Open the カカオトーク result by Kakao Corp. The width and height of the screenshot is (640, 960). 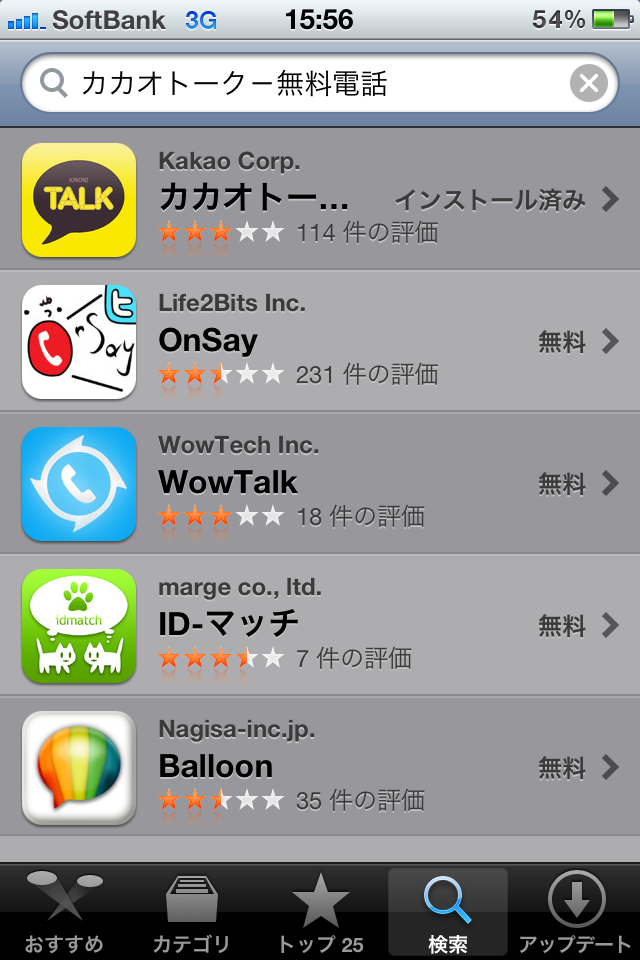320,200
